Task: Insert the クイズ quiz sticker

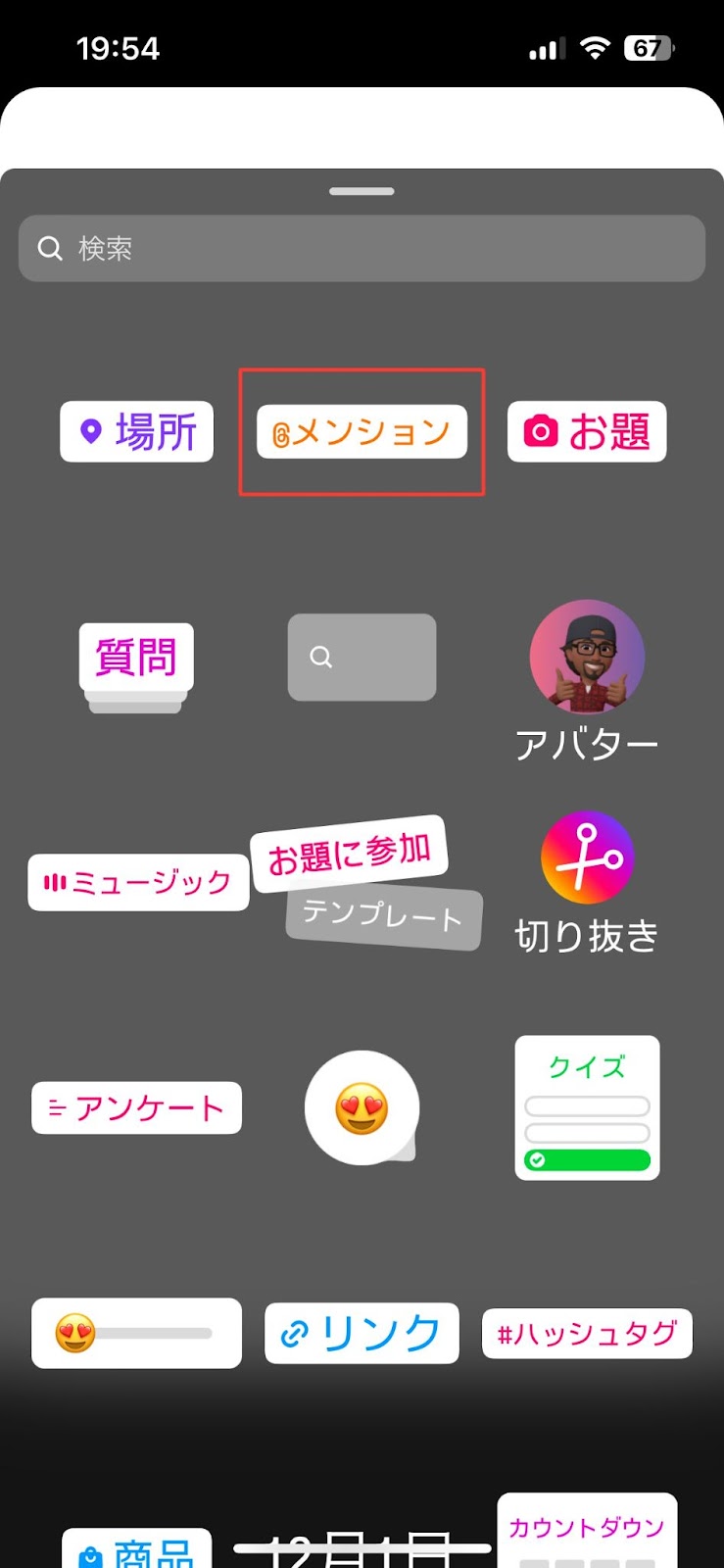Action: tap(587, 1107)
